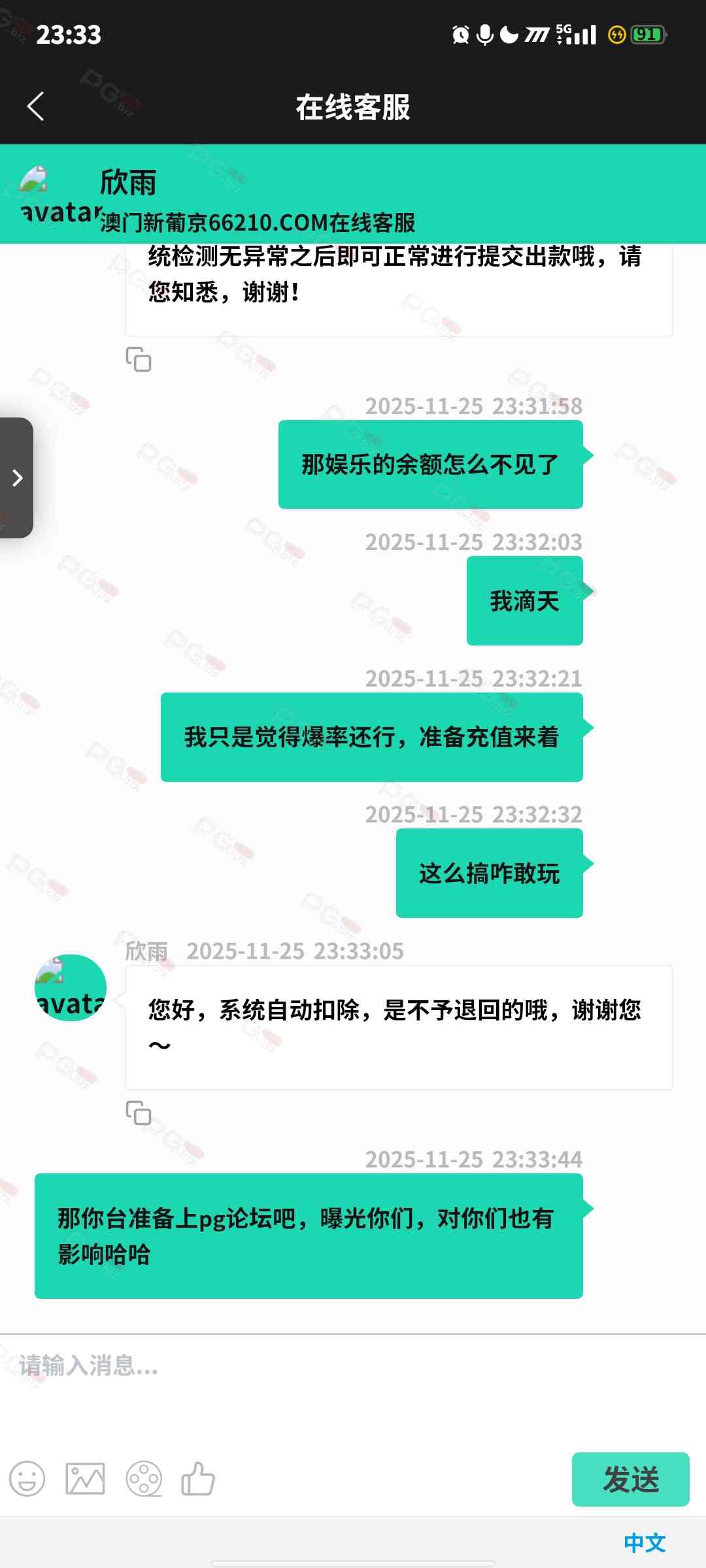Rate the service with thumbs up
This screenshot has width=706, height=1568.
(198, 1478)
